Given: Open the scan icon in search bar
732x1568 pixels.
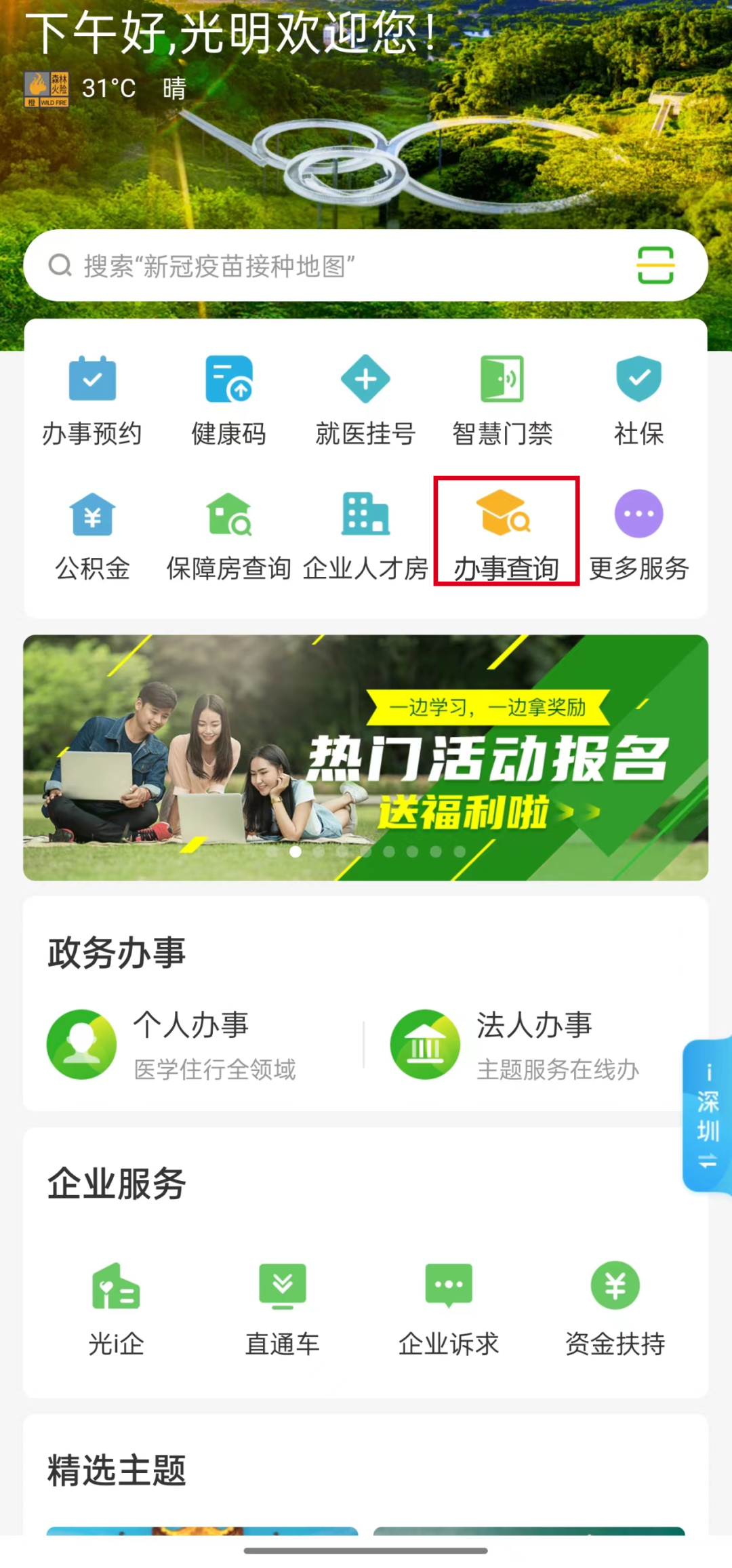Looking at the screenshot, I should (655, 265).
